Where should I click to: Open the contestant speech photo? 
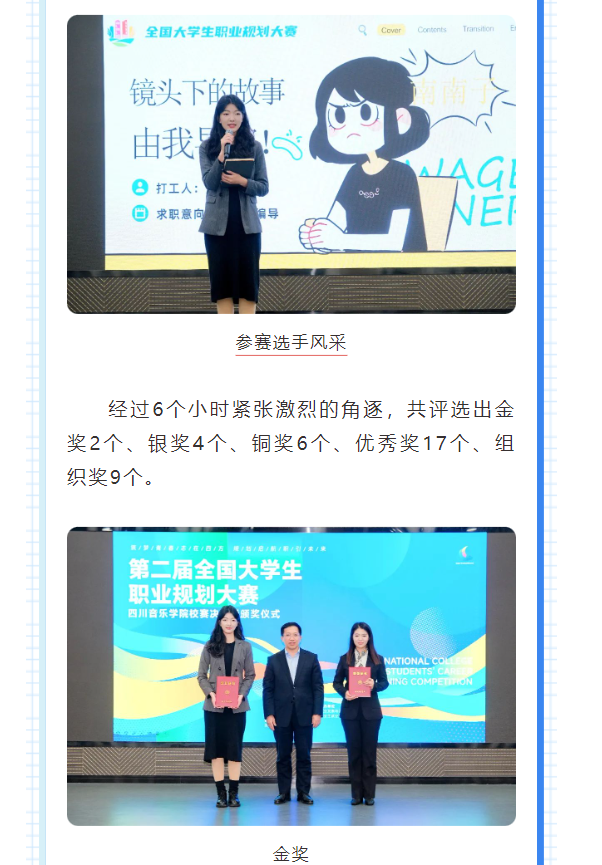click(x=291, y=165)
